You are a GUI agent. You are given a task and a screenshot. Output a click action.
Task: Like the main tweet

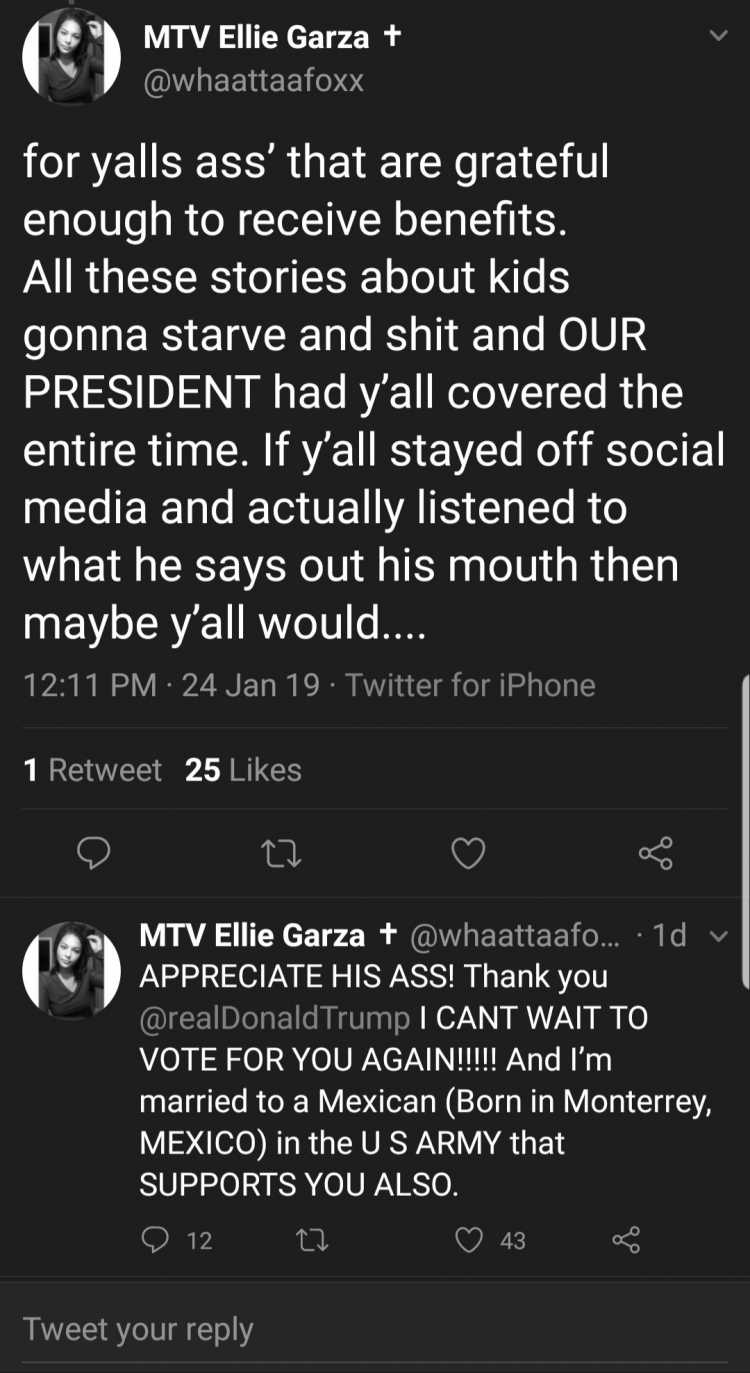tap(468, 853)
